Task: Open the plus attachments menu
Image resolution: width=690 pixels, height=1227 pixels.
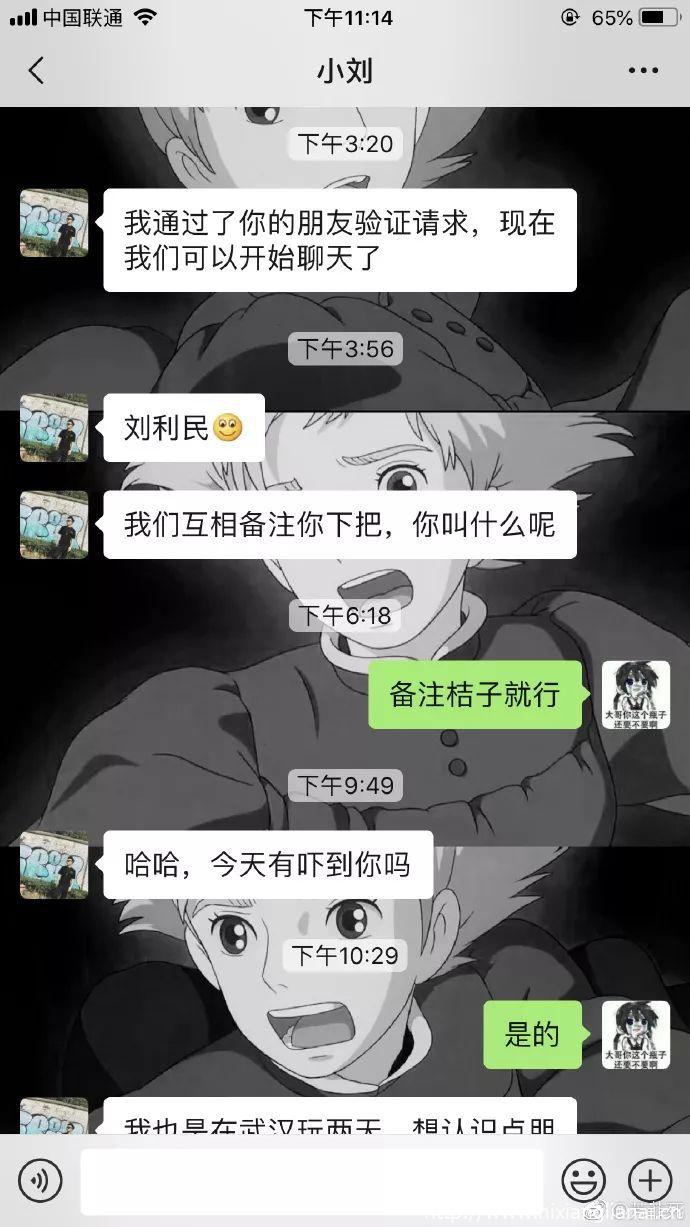Action: coord(648,1181)
